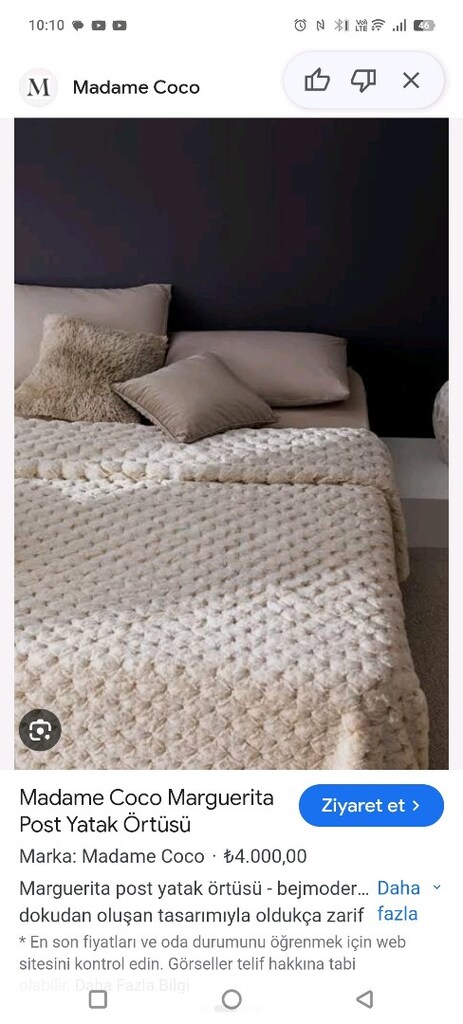
Task: Close the product overlay with the X
Action: (x=411, y=80)
